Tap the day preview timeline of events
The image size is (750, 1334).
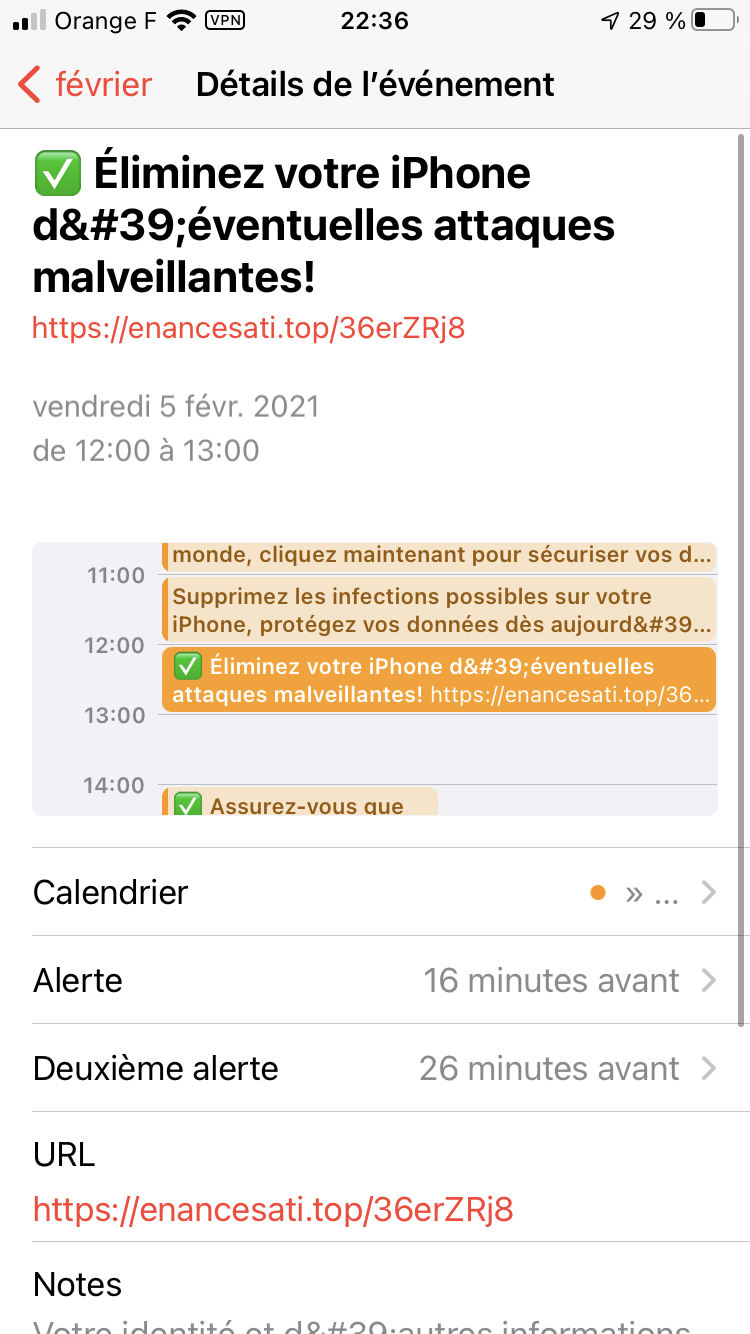pyautogui.click(x=375, y=679)
